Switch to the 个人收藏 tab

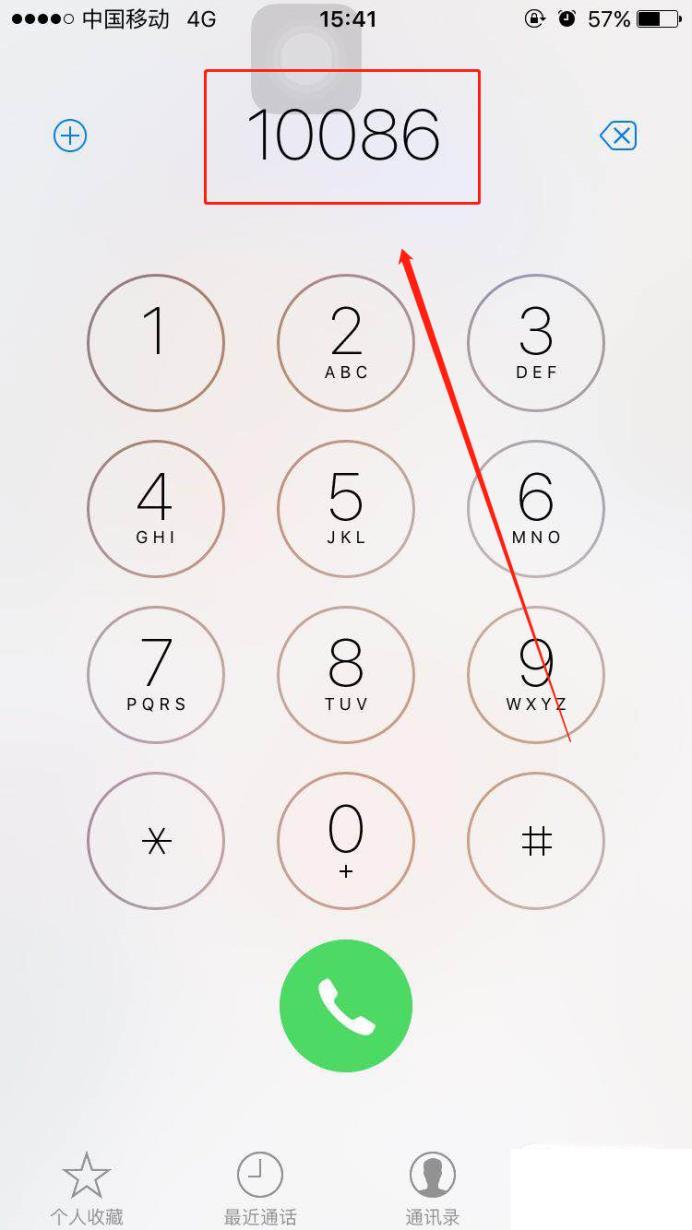tap(87, 1188)
